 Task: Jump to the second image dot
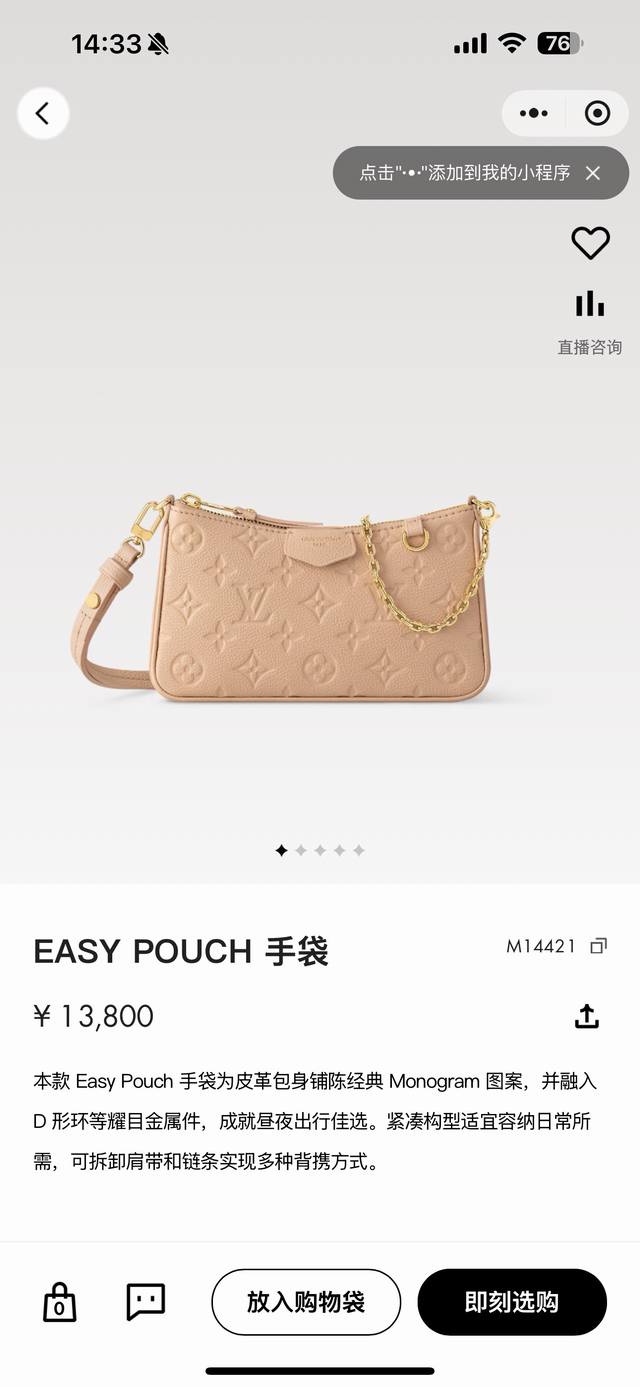(x=301, y=851)
